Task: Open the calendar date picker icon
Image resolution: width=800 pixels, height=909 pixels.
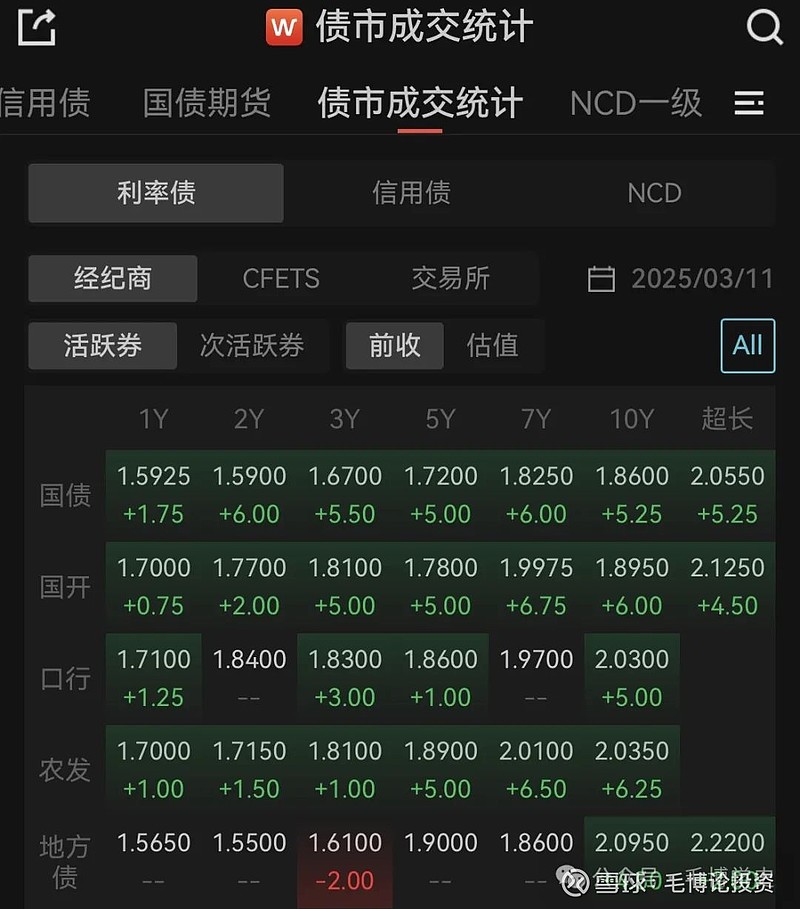Action: 601,280
